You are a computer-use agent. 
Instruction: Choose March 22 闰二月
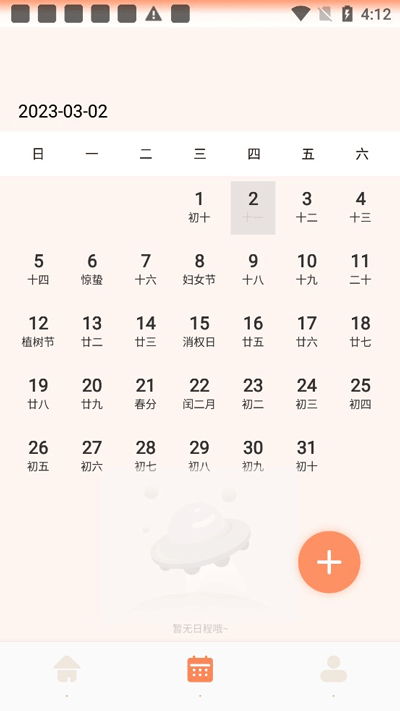pos(199,394)
